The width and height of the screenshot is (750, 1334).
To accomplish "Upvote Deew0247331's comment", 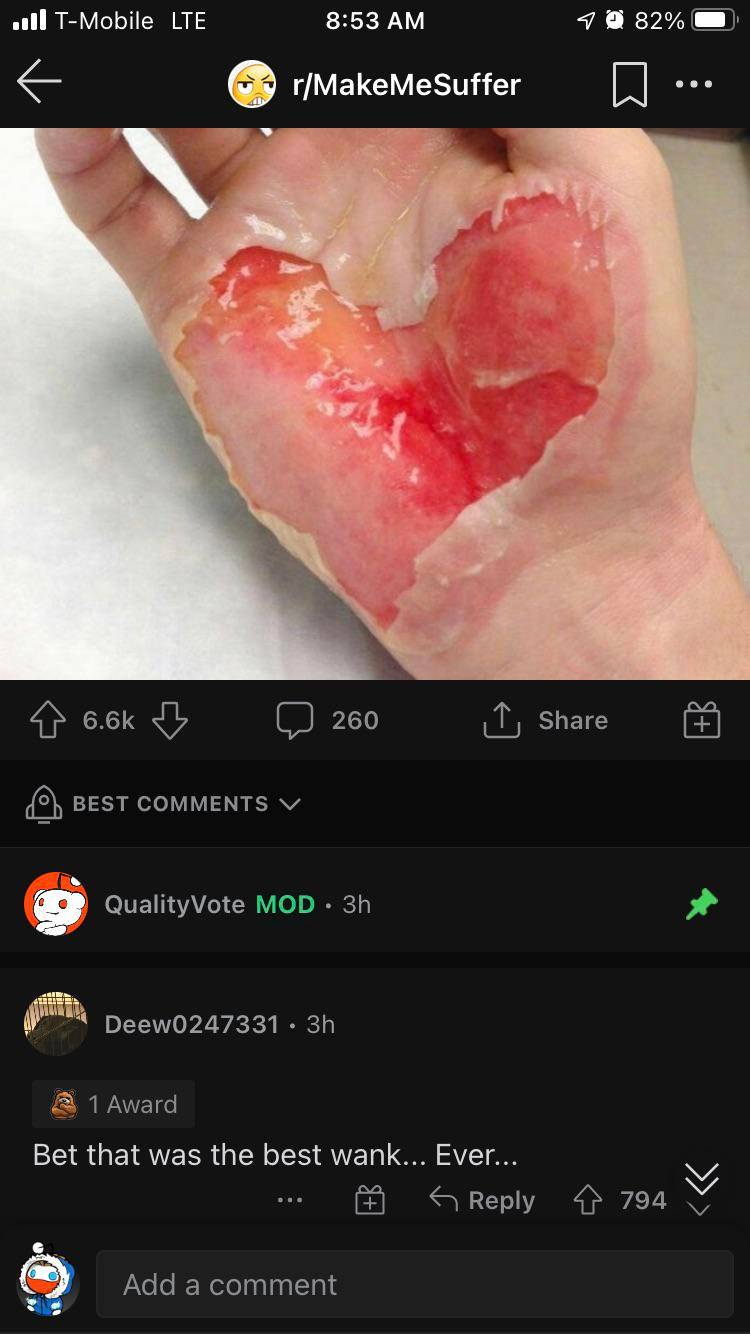I will pos(590,1200).
